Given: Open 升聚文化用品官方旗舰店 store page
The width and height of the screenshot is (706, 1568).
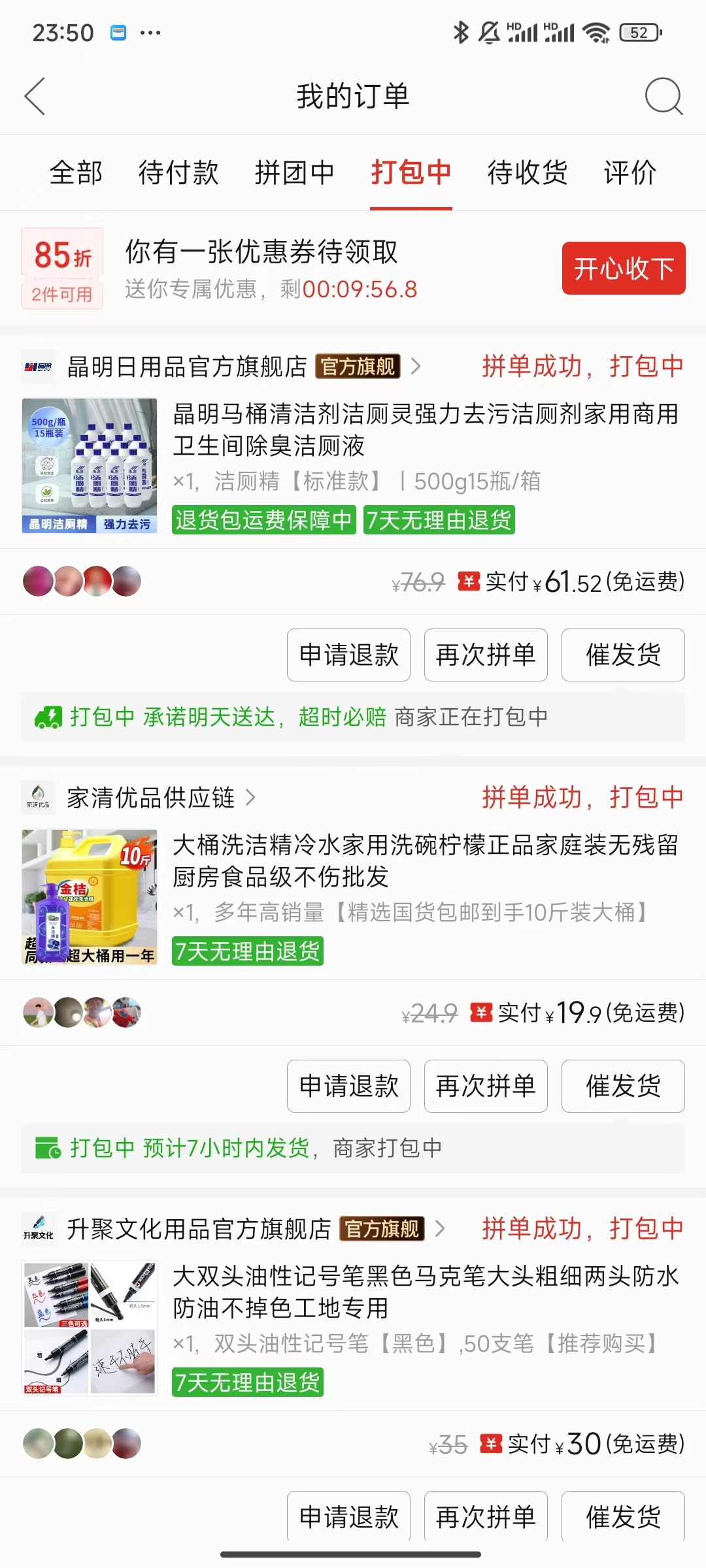Looking at the screenshot, I should (199, 1229).
